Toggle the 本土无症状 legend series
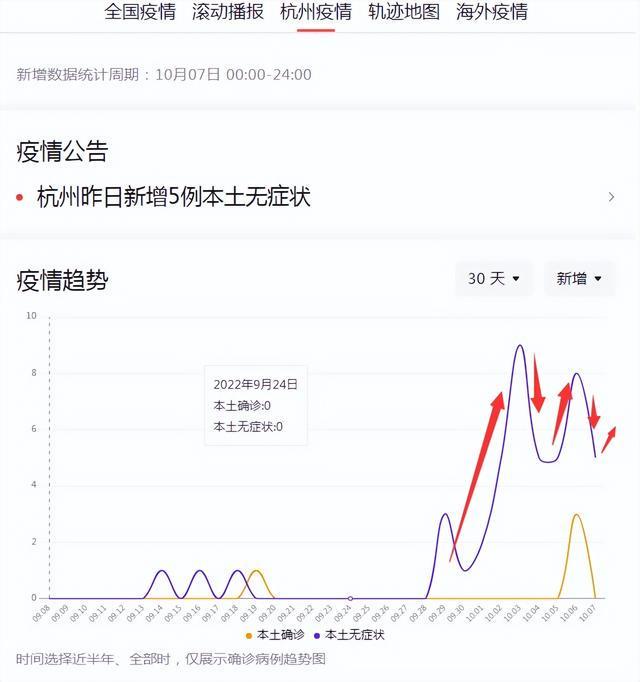The width and height of the screenshot is (640, 682). (x=350, y=635)
